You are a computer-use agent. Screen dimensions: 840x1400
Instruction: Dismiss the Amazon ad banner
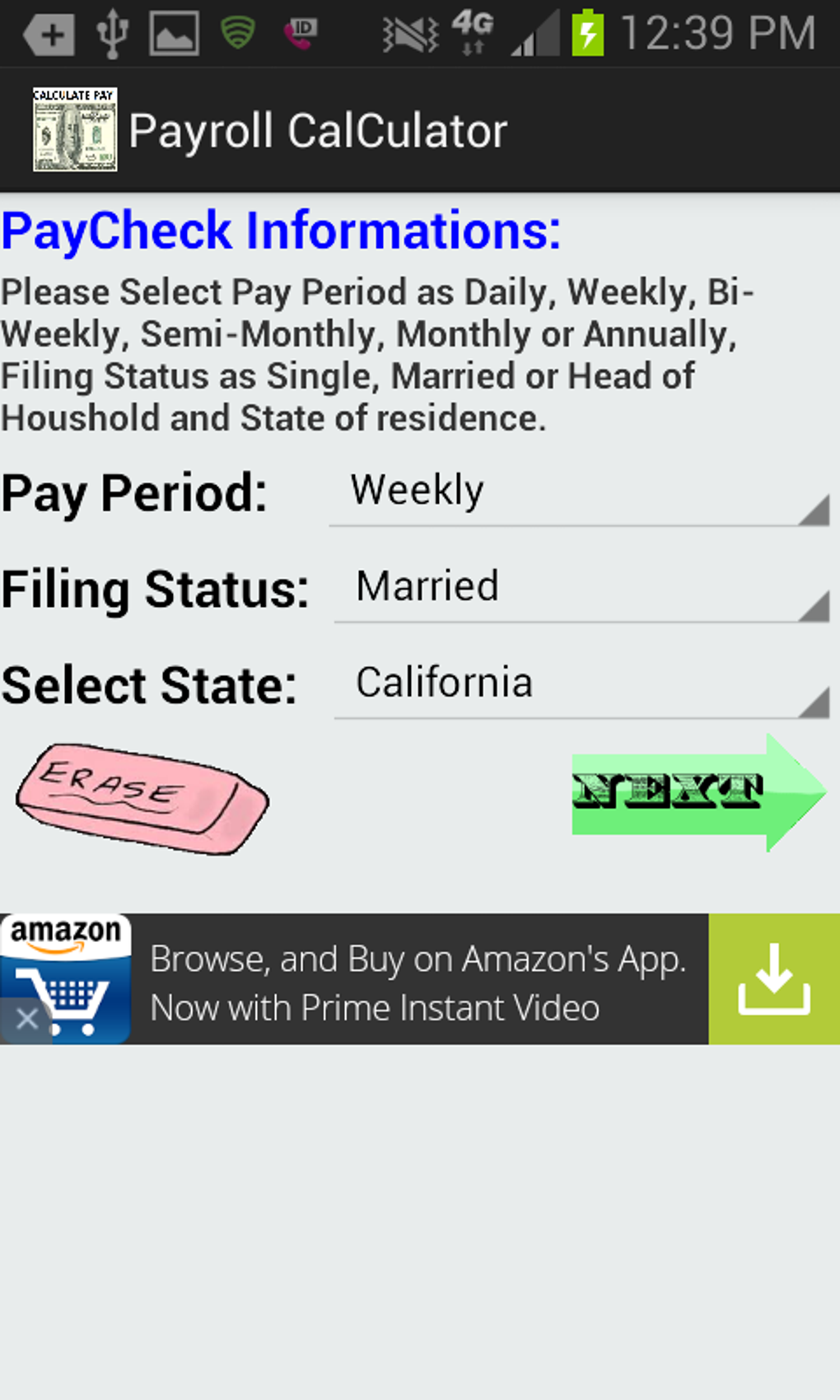(x=26, y=1020)
